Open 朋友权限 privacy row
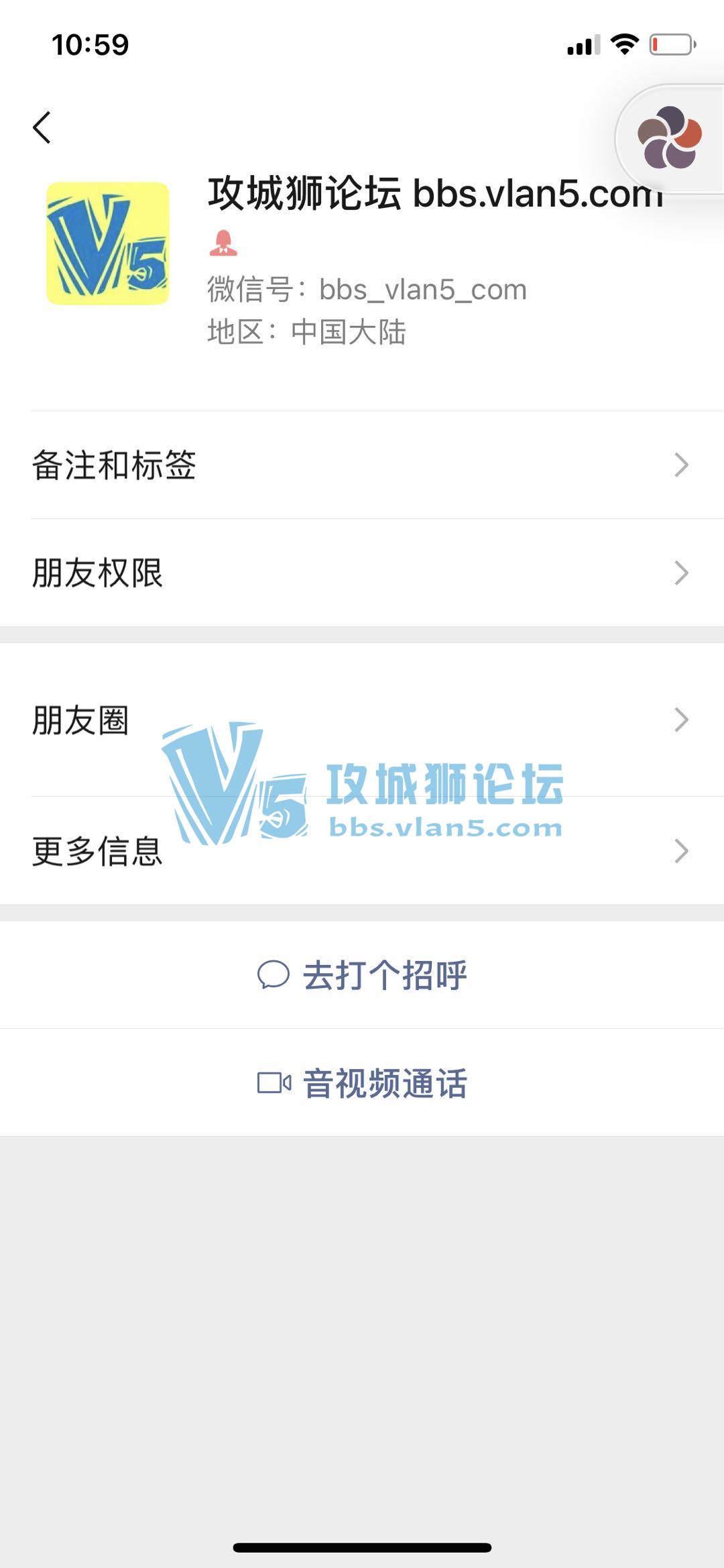 pyautogui.click(x=362, y=573)
